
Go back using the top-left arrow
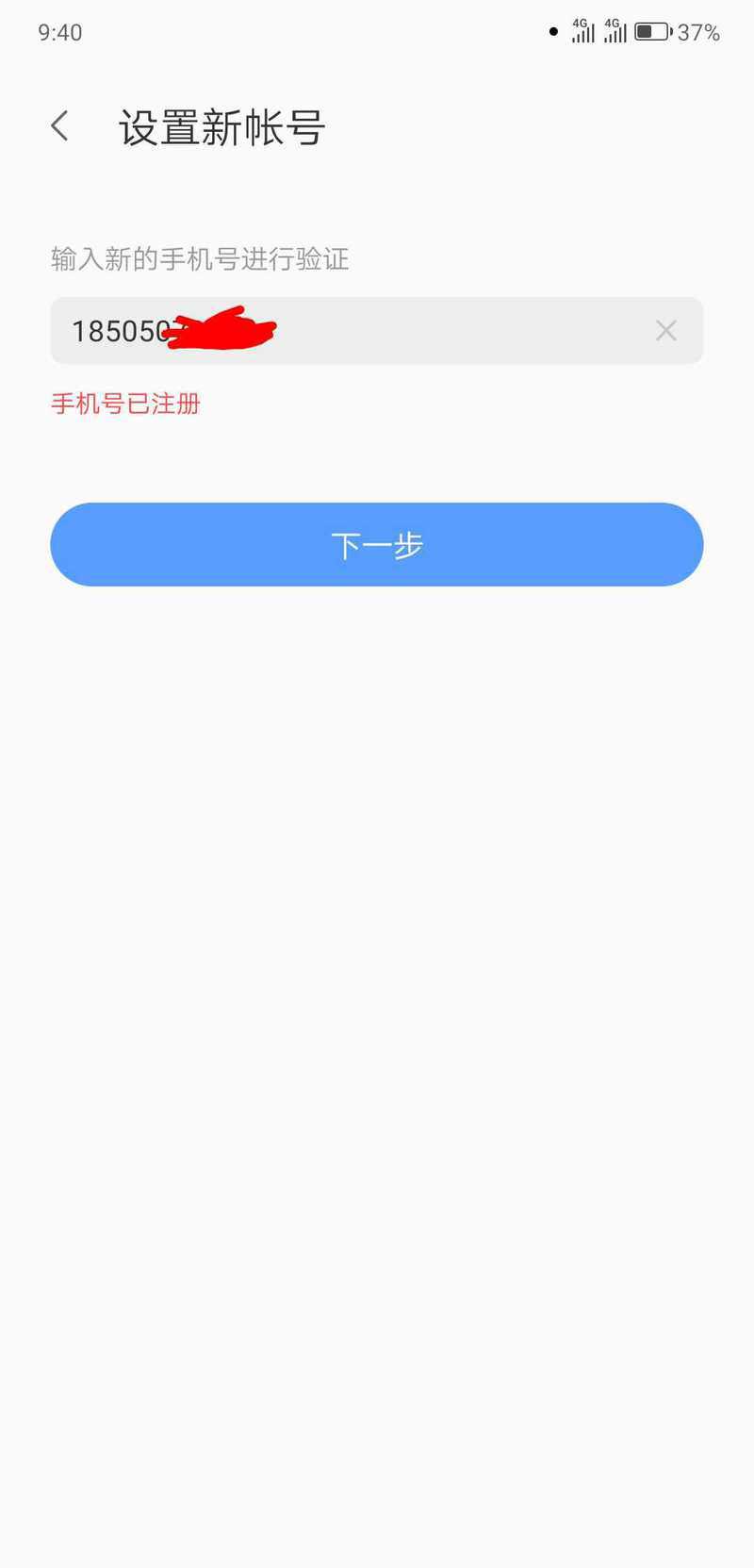point(59,126)
